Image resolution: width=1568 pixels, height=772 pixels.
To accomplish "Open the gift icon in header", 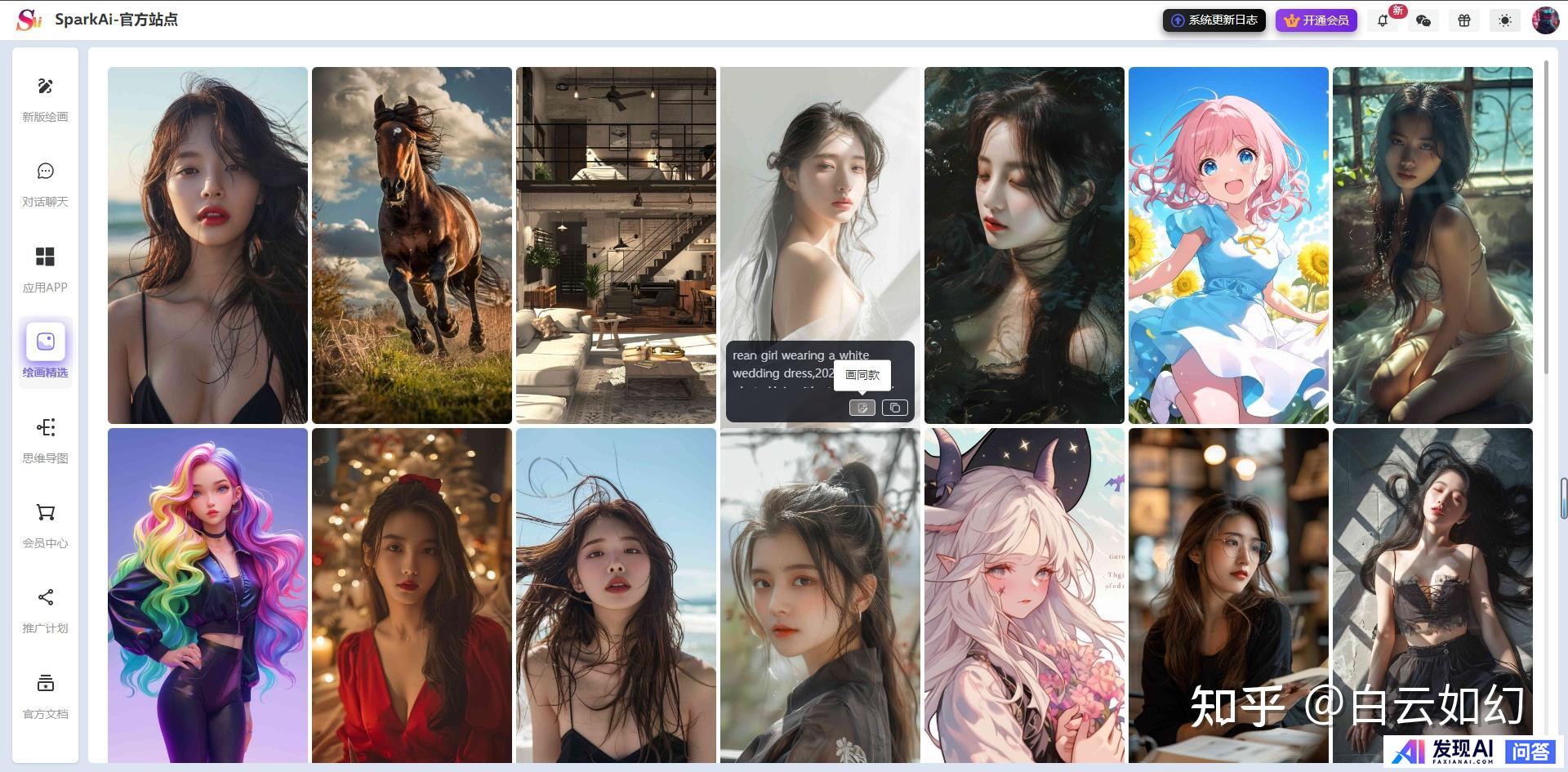I will tap(1464, 21).
